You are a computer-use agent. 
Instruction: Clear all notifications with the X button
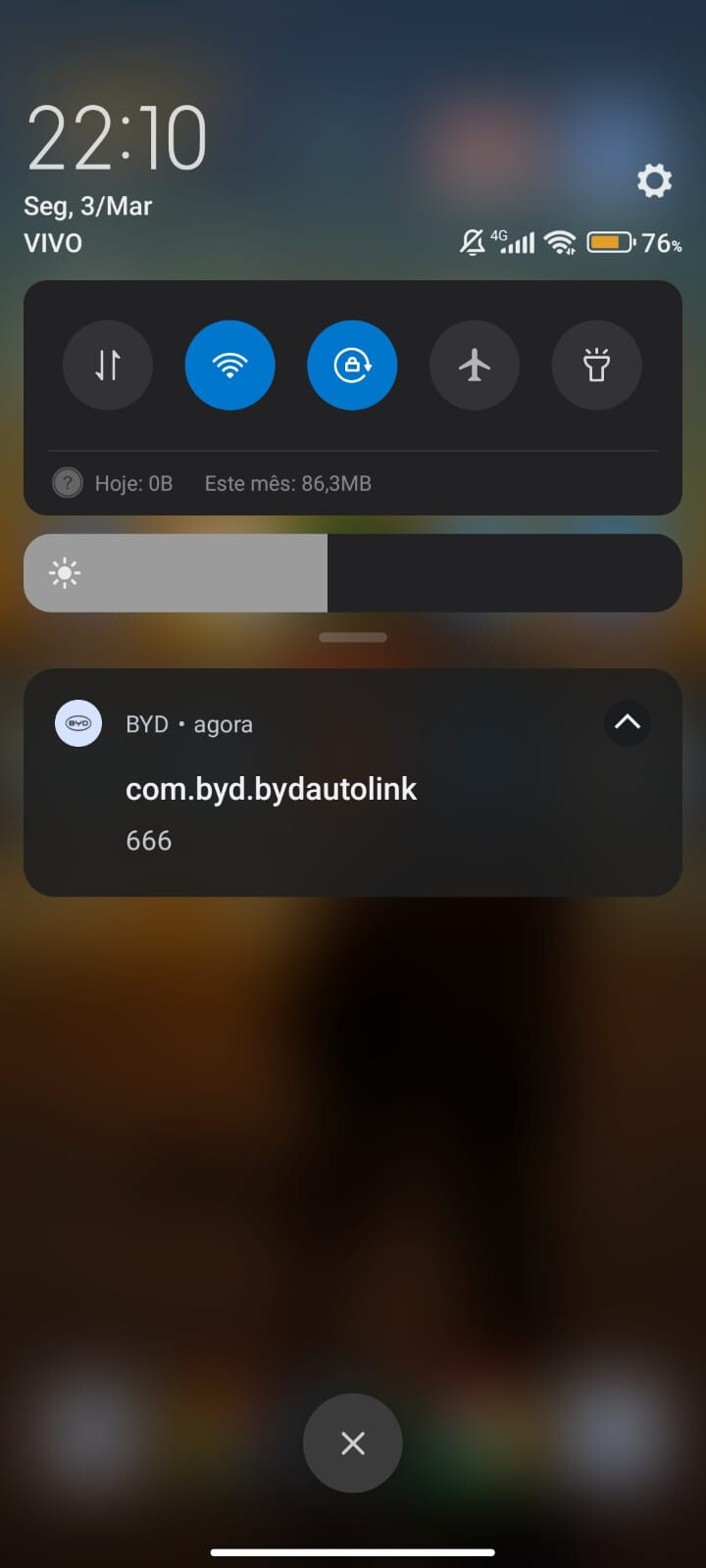[353, 1444]
